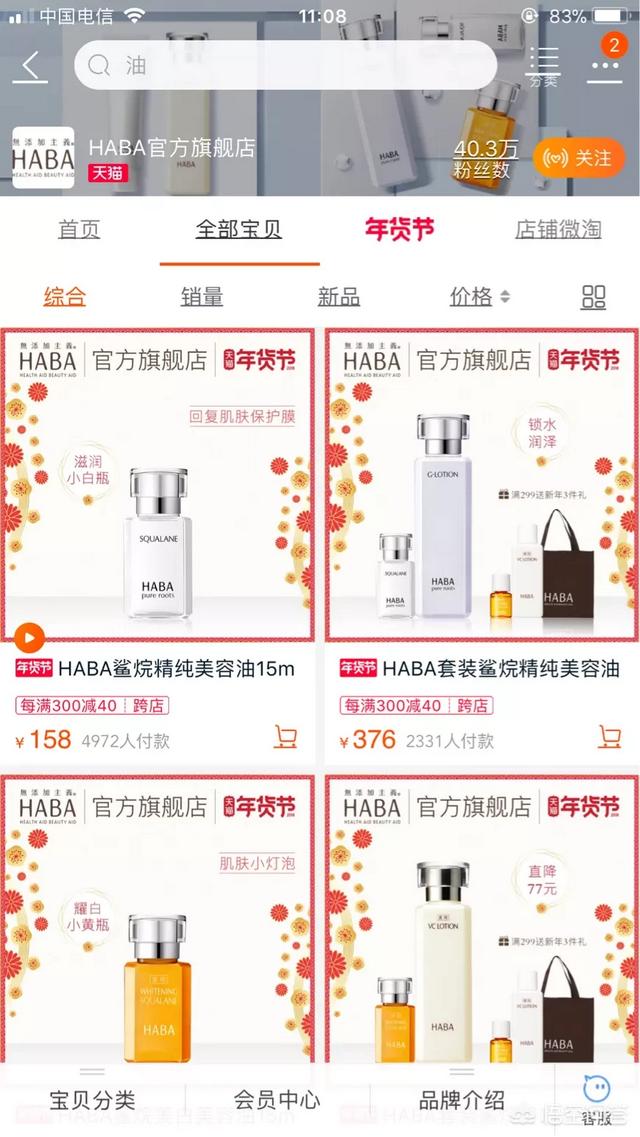Switch to the 店铺微淘 tab

(559, 230)
